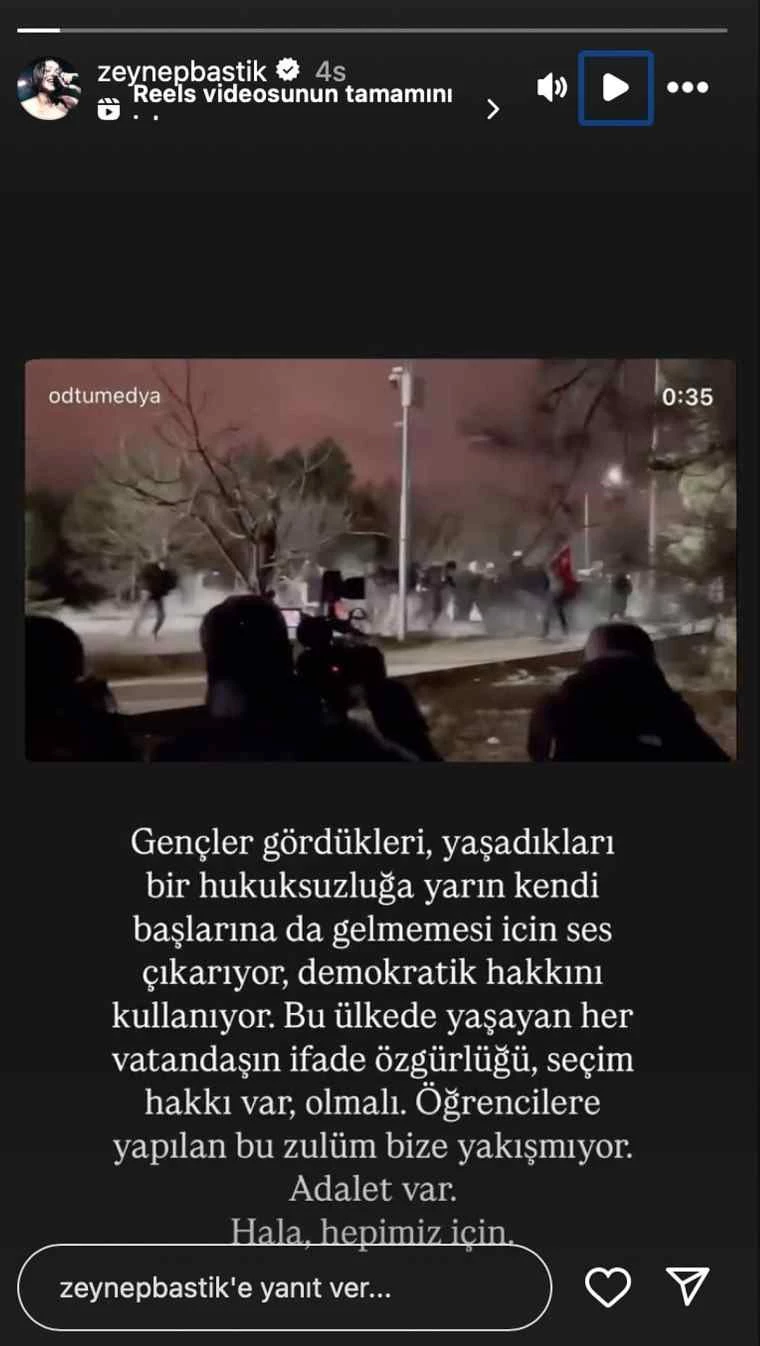Open zeynepbastik's profile from the username
Viewport: 760px width, 1346px height.
pos(184,71)
